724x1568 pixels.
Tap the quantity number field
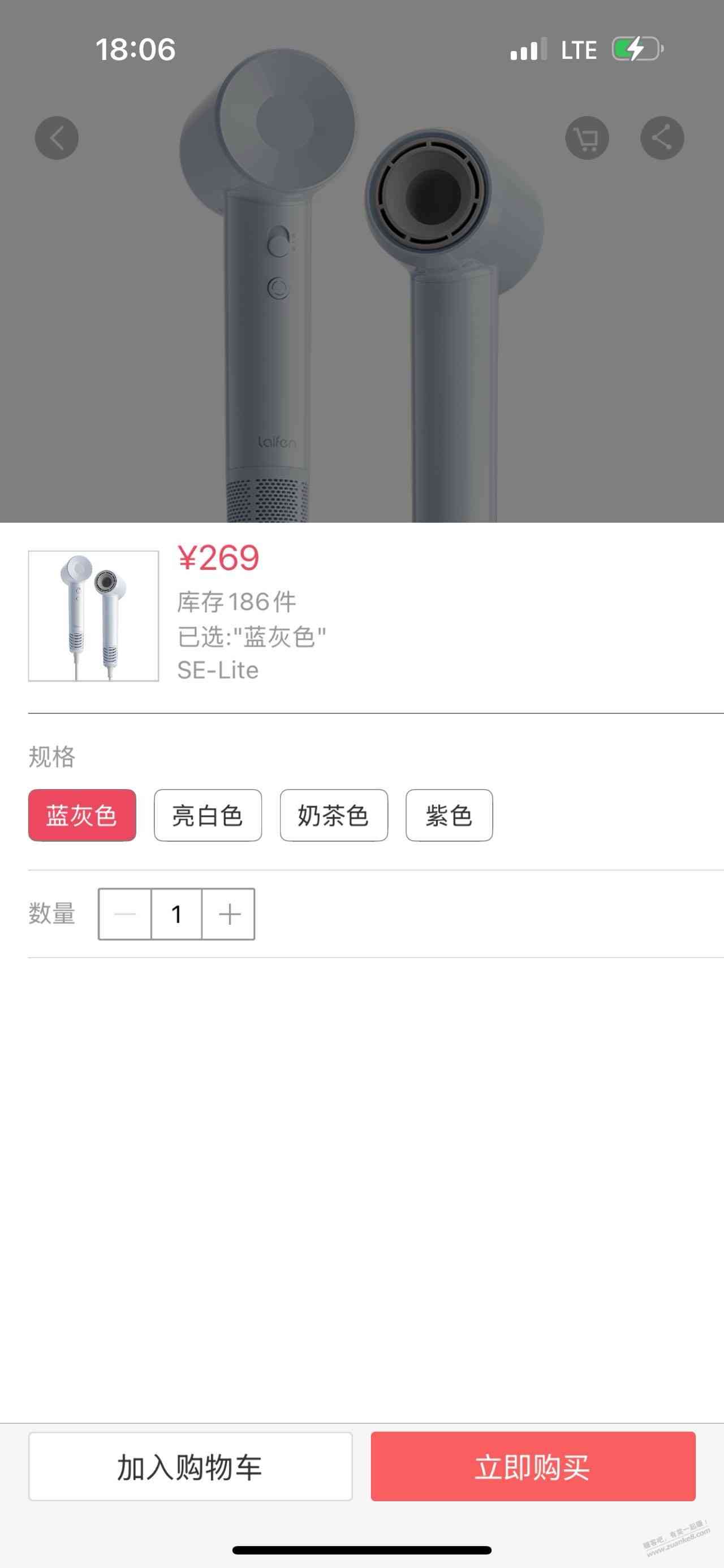coord(176,914)
